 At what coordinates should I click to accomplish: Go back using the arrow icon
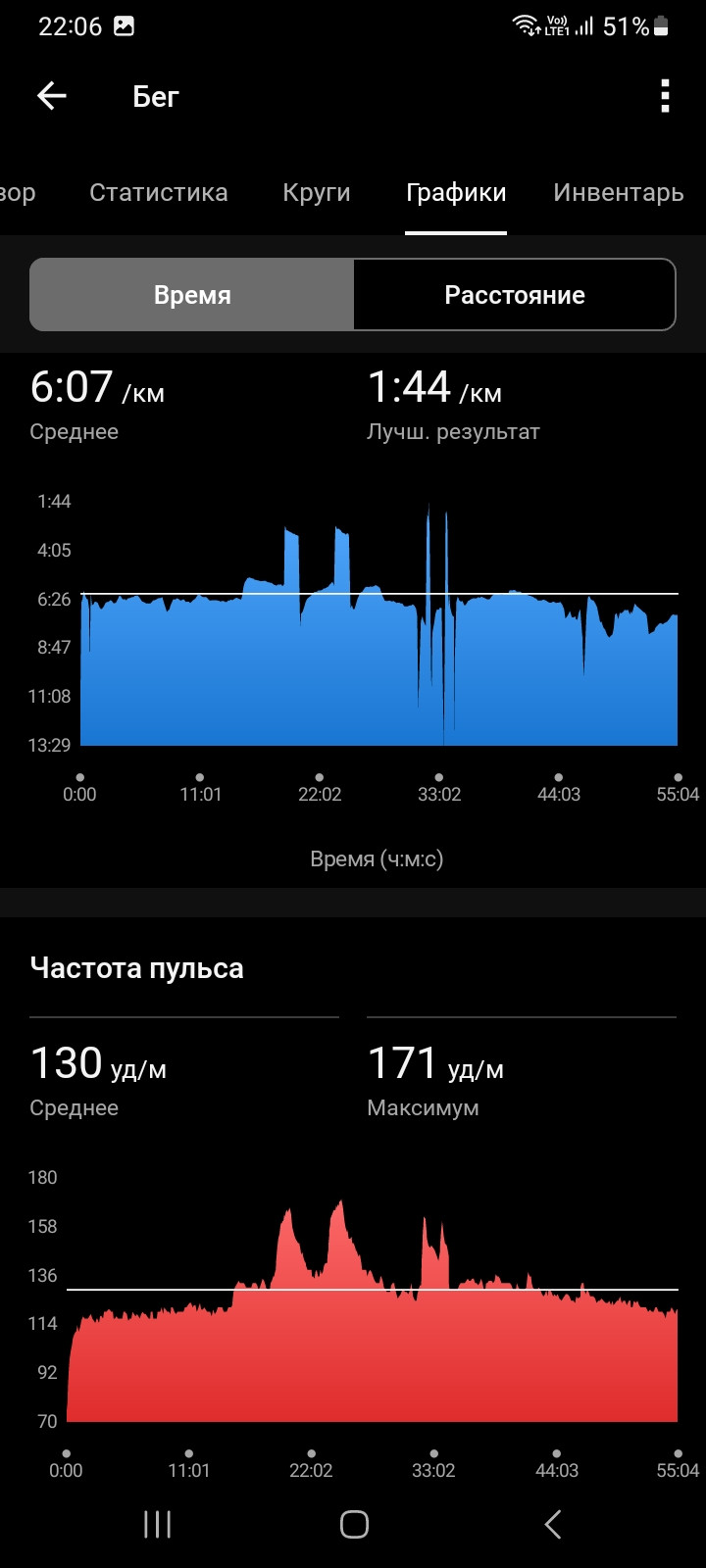(51, 96)
